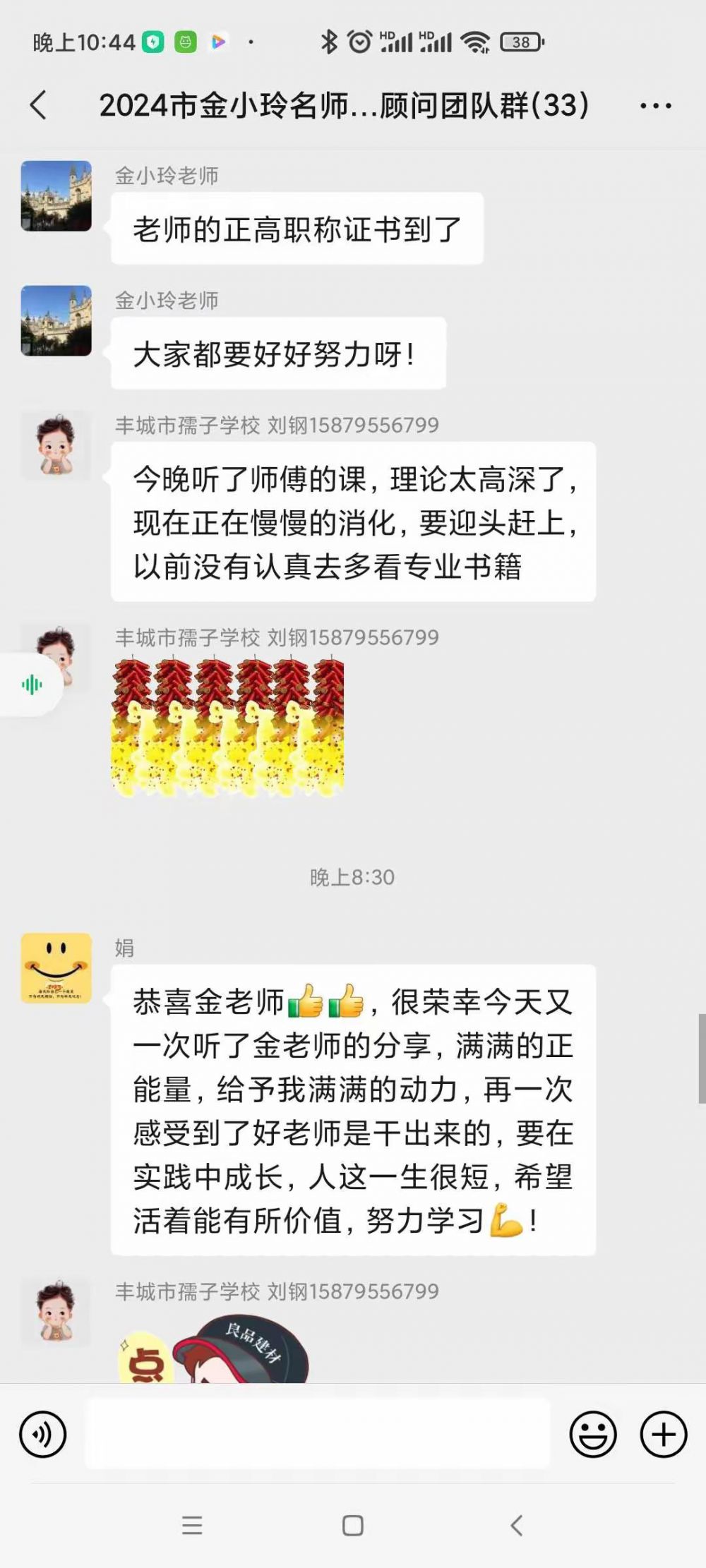Open the group chat overflow menu
This screenshot has height=1568, width=706.
(x=655, y=106)
